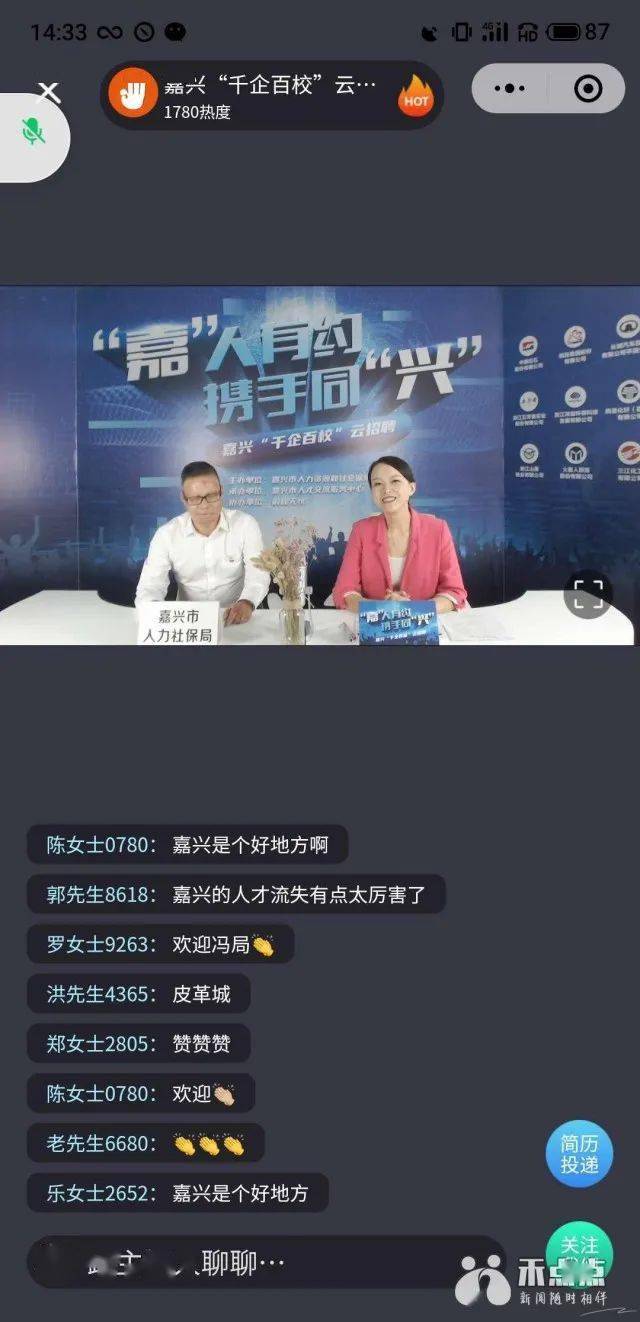Open the mini program three-dot menu
The image size is (640, 1322).
click(x=510, y=89)
